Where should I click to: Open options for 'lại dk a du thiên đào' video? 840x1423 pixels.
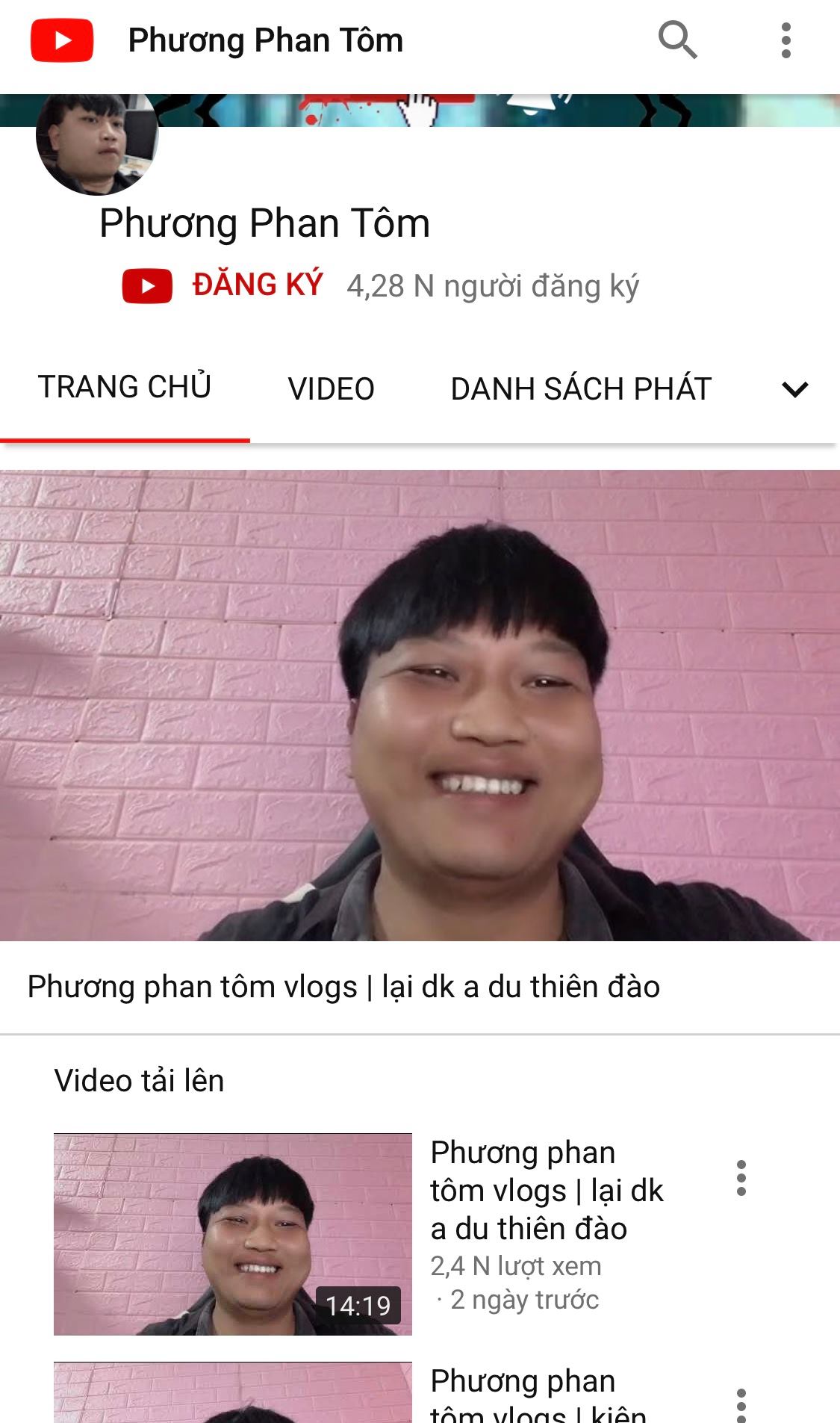point(741,1178)
